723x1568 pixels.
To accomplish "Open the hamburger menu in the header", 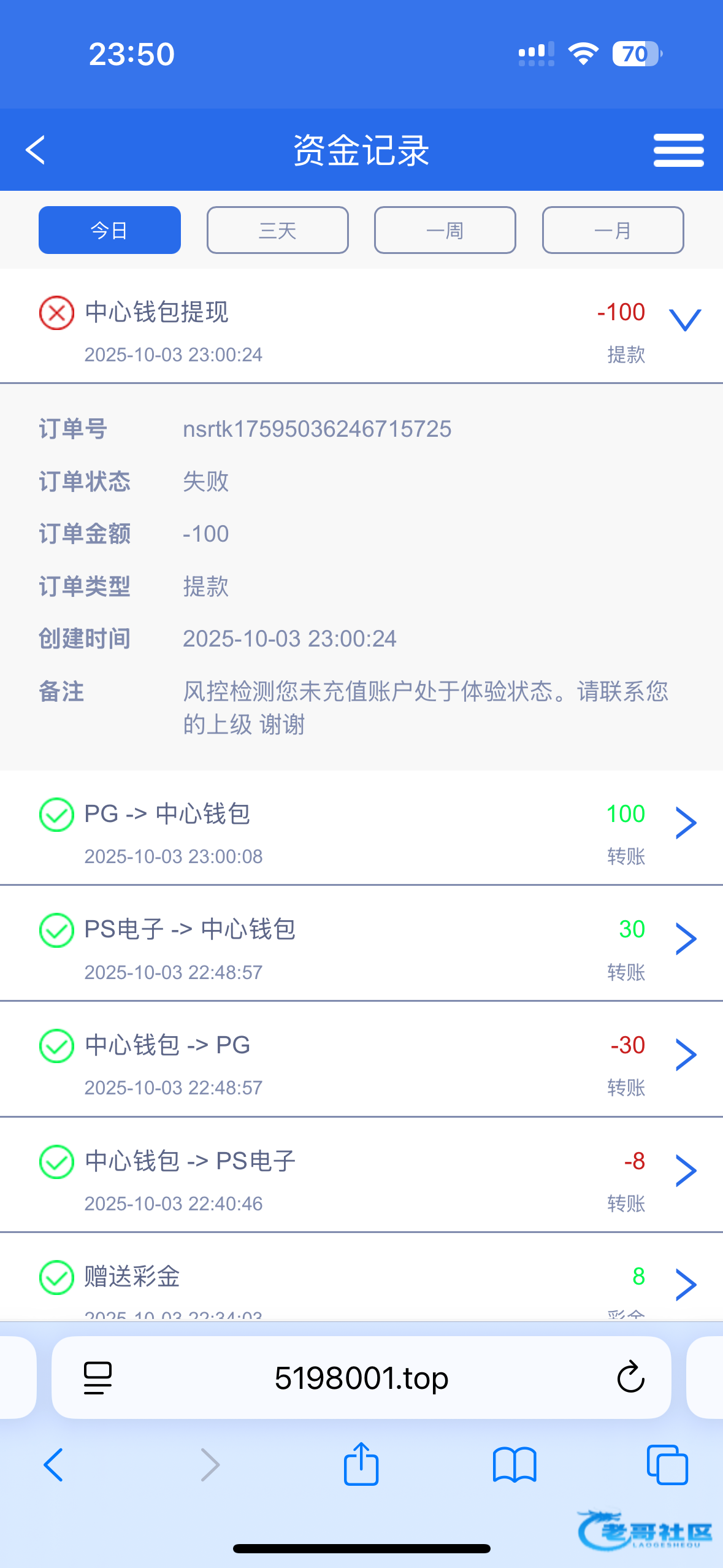I will point(678,150).
